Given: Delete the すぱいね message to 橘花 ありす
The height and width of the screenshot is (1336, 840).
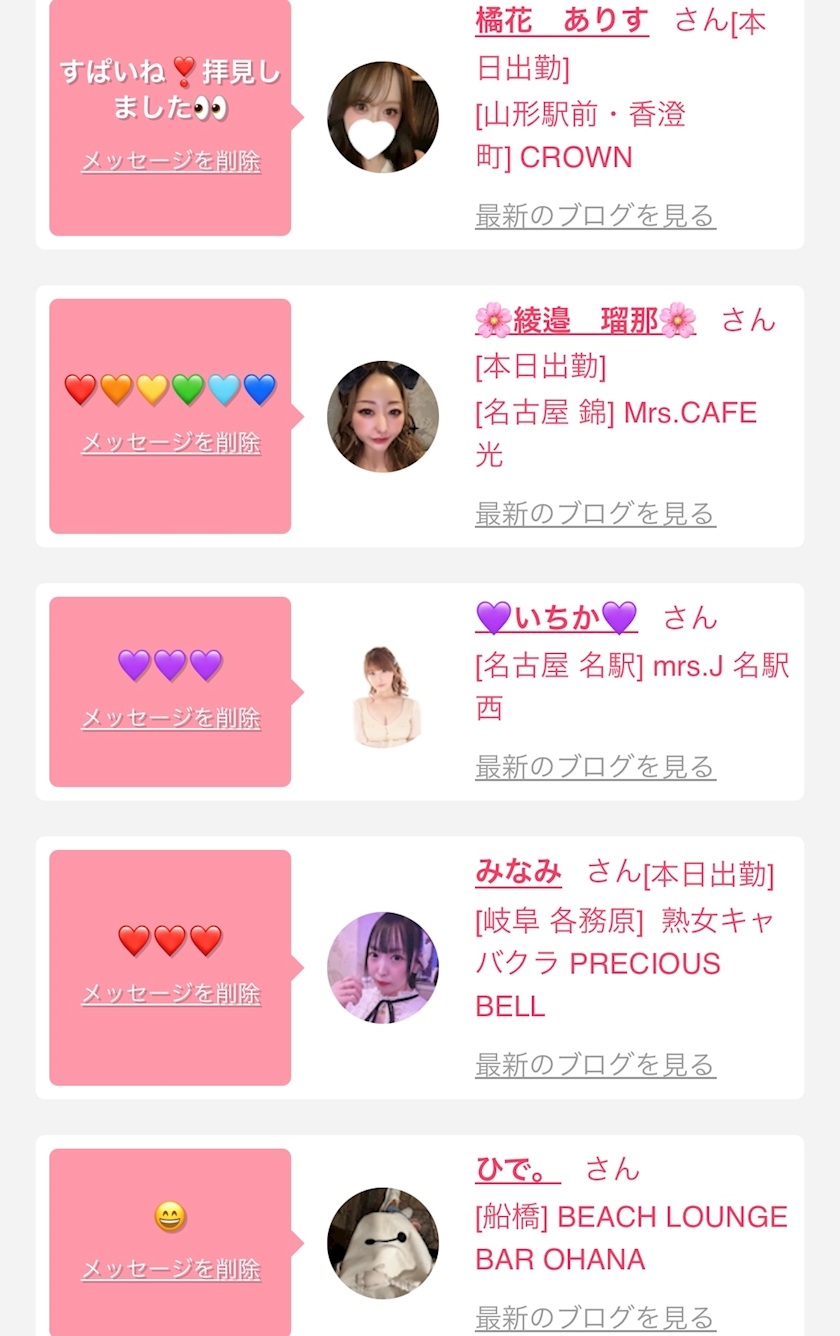Looking at the screenshot, I should 170,162.
